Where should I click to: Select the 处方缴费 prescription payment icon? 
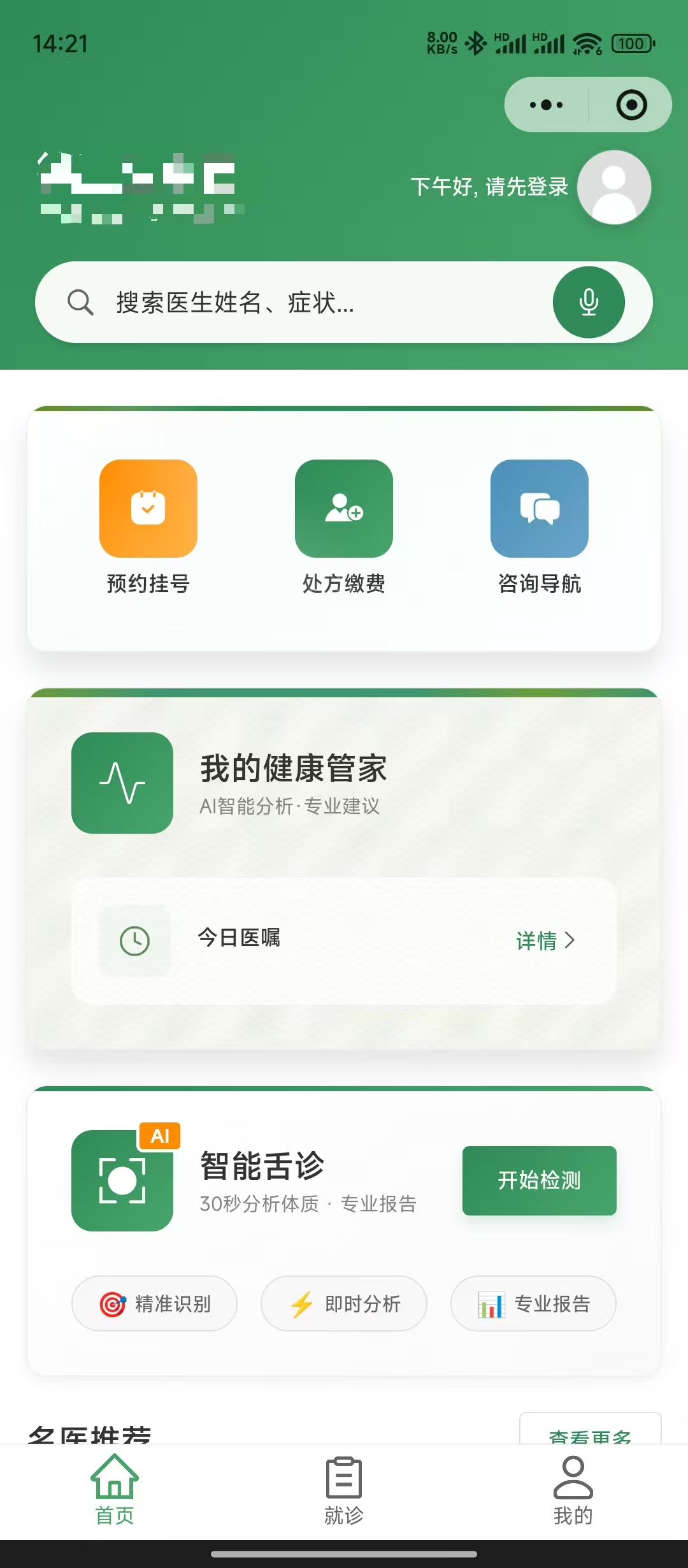click(x=343, y=508)
